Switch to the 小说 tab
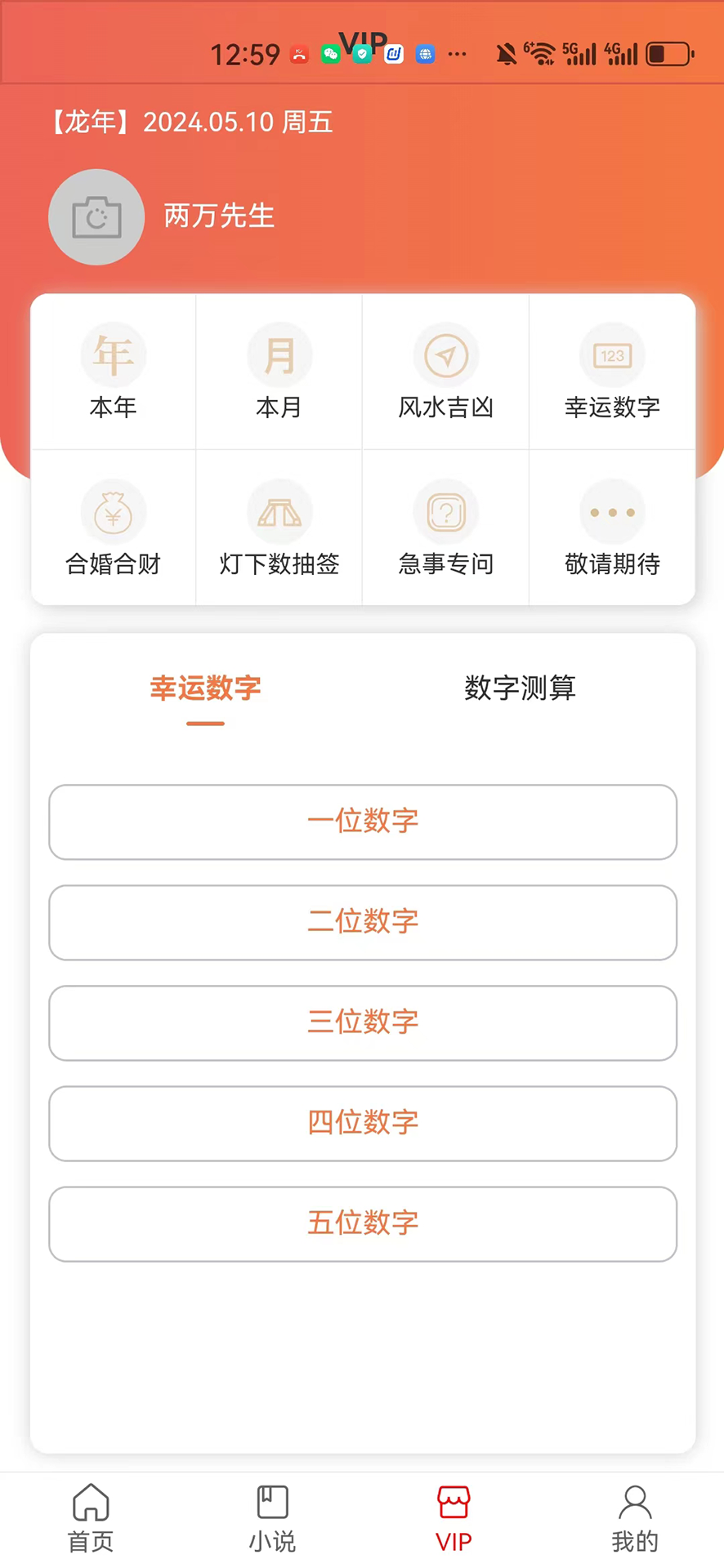The image size is (724, 1568). (x=272, y=1518)
